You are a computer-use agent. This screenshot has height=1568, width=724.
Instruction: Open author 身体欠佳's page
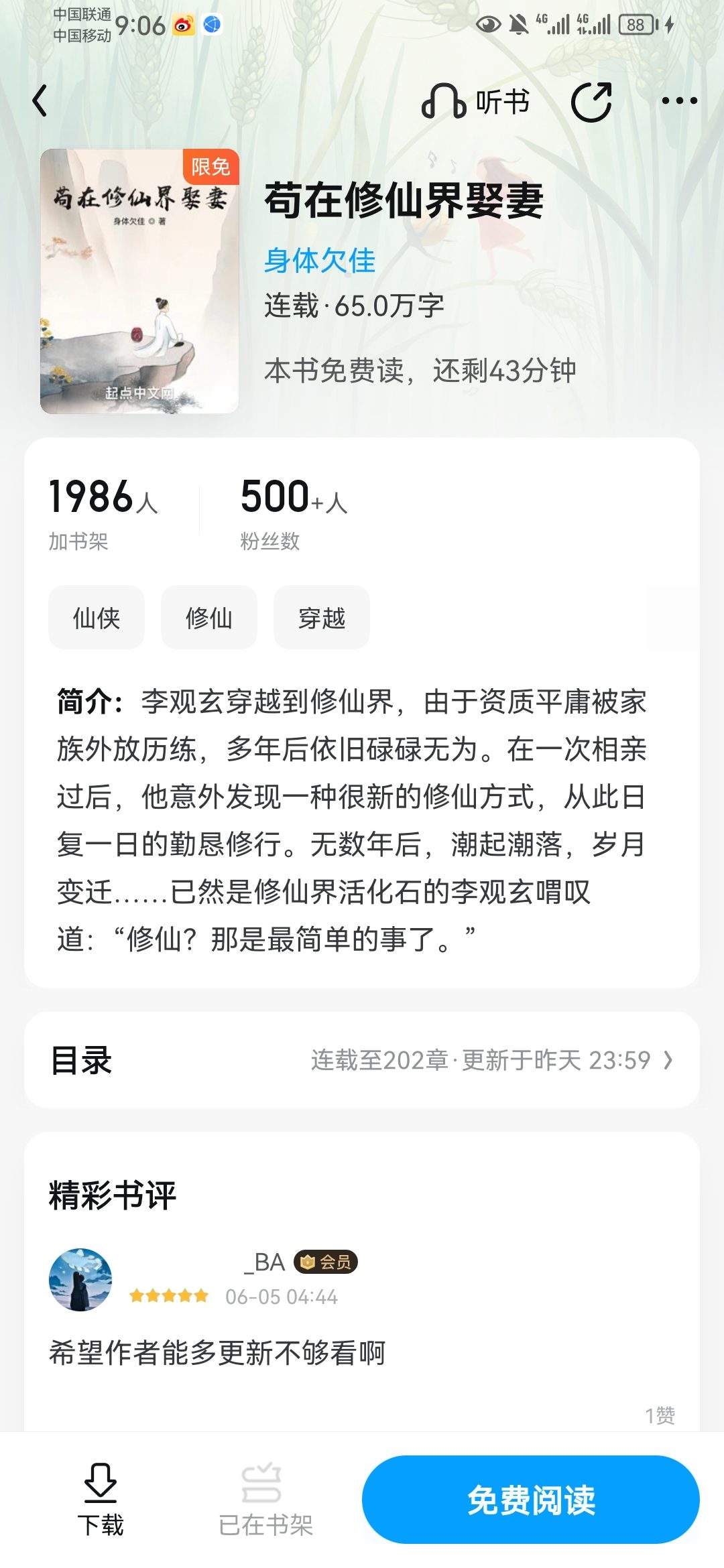click(x=320, y=260)
